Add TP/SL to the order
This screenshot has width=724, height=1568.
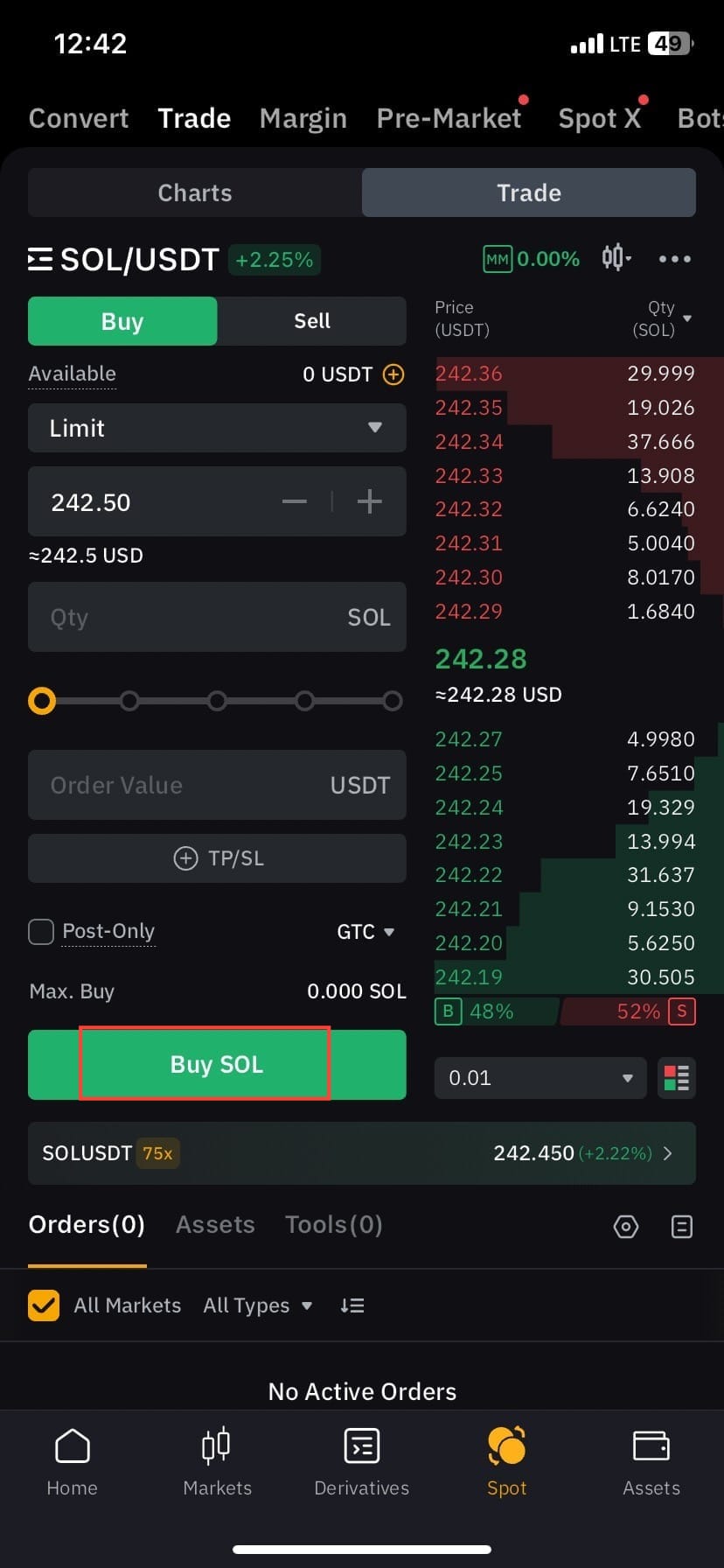click(x=217, y=858)
